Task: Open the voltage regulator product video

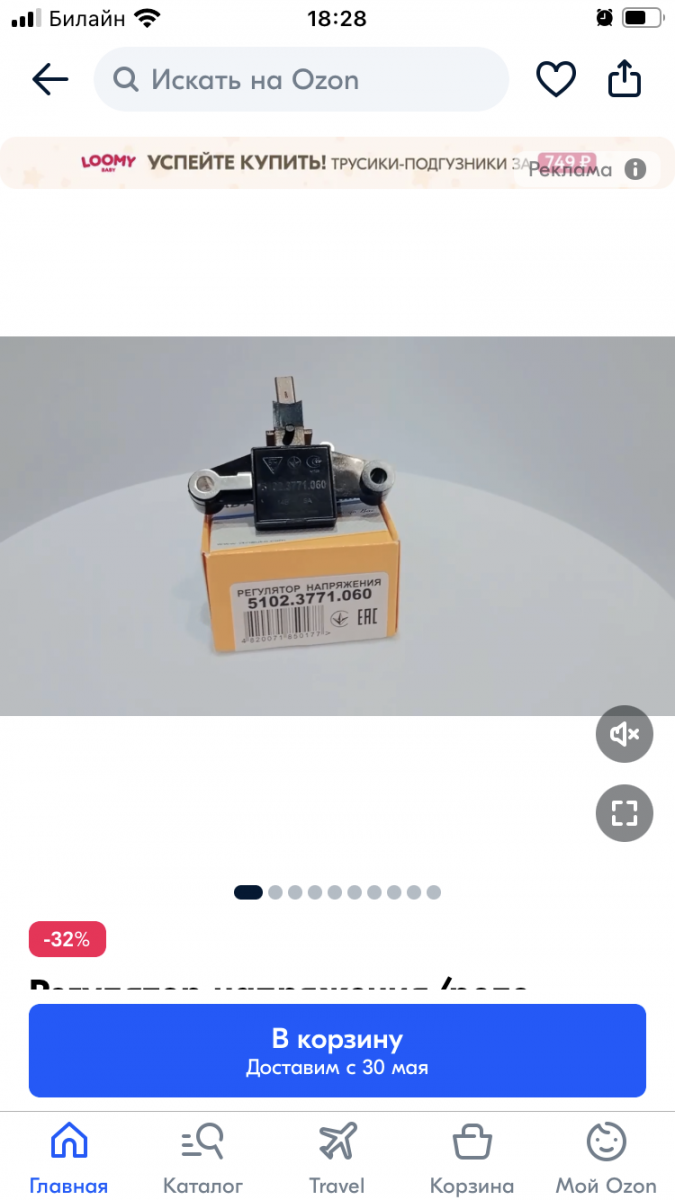Action: [x=300, y=525]
